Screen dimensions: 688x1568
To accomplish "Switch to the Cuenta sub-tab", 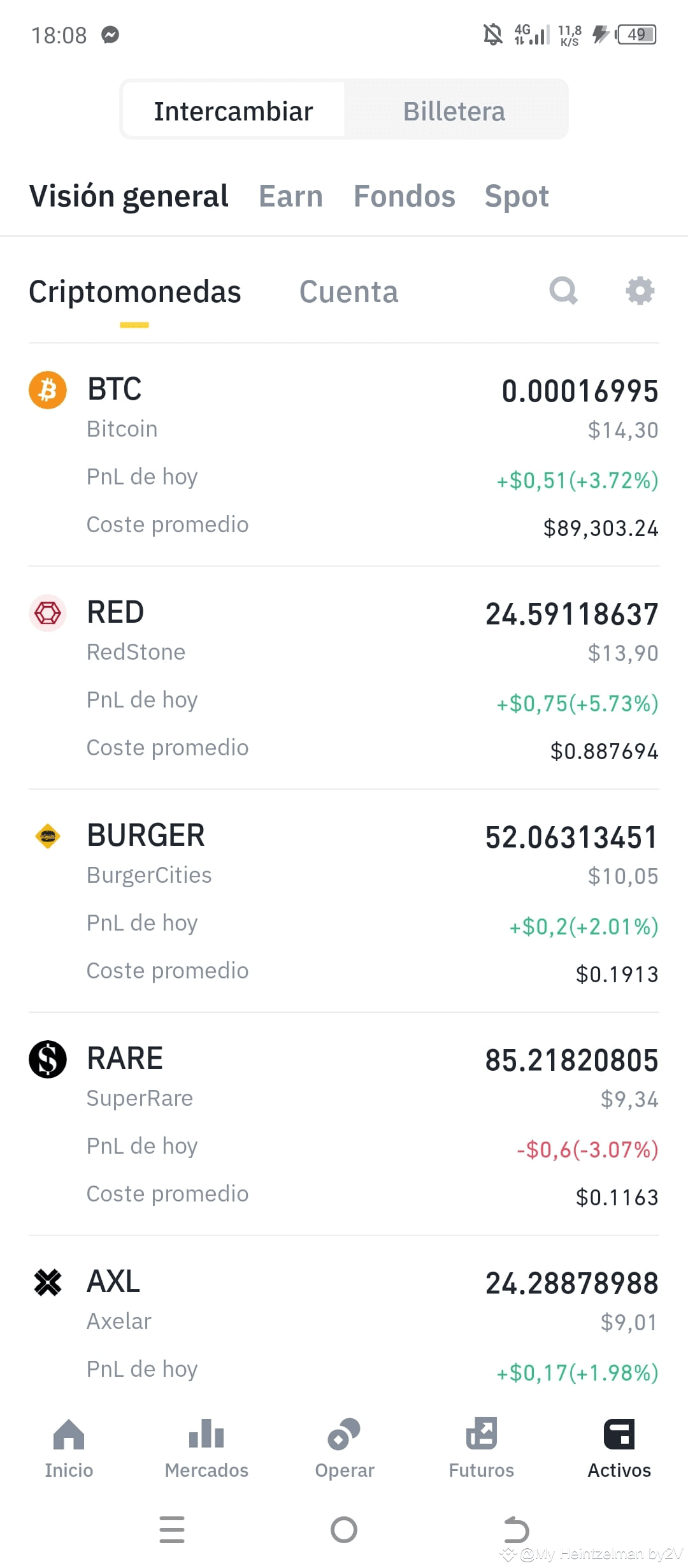I will coord(348,292).
